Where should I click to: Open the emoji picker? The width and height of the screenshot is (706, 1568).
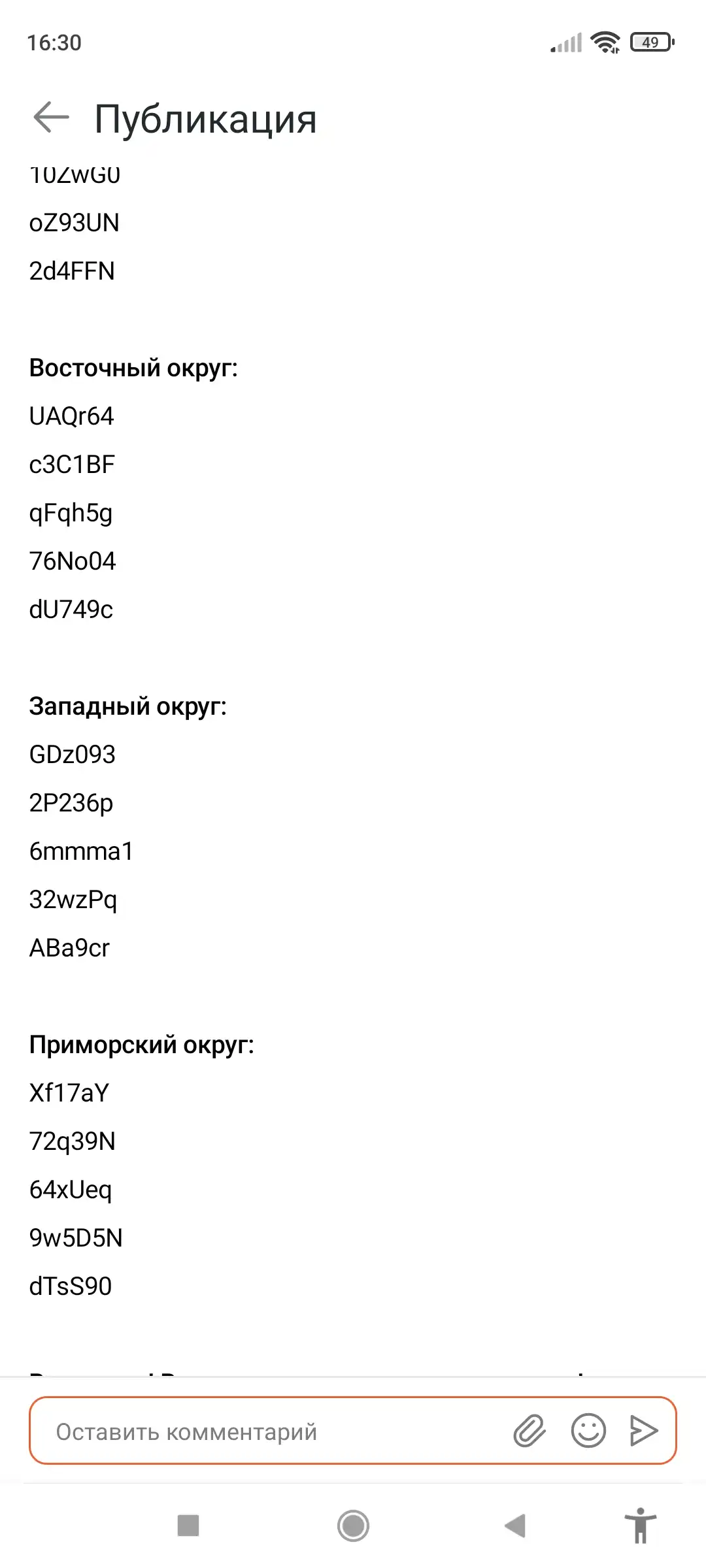point(588,1431)
